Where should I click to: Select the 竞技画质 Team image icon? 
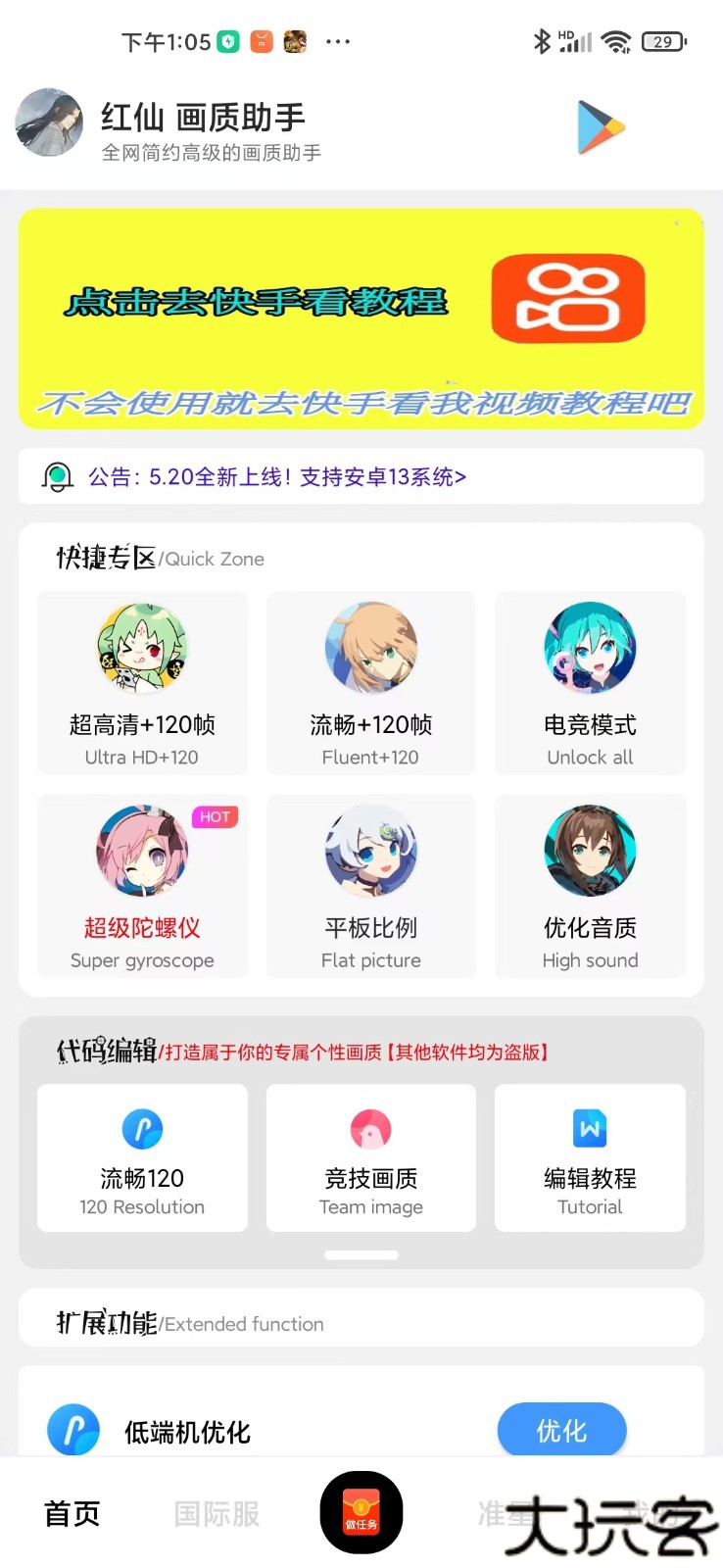pos(370,1129)
